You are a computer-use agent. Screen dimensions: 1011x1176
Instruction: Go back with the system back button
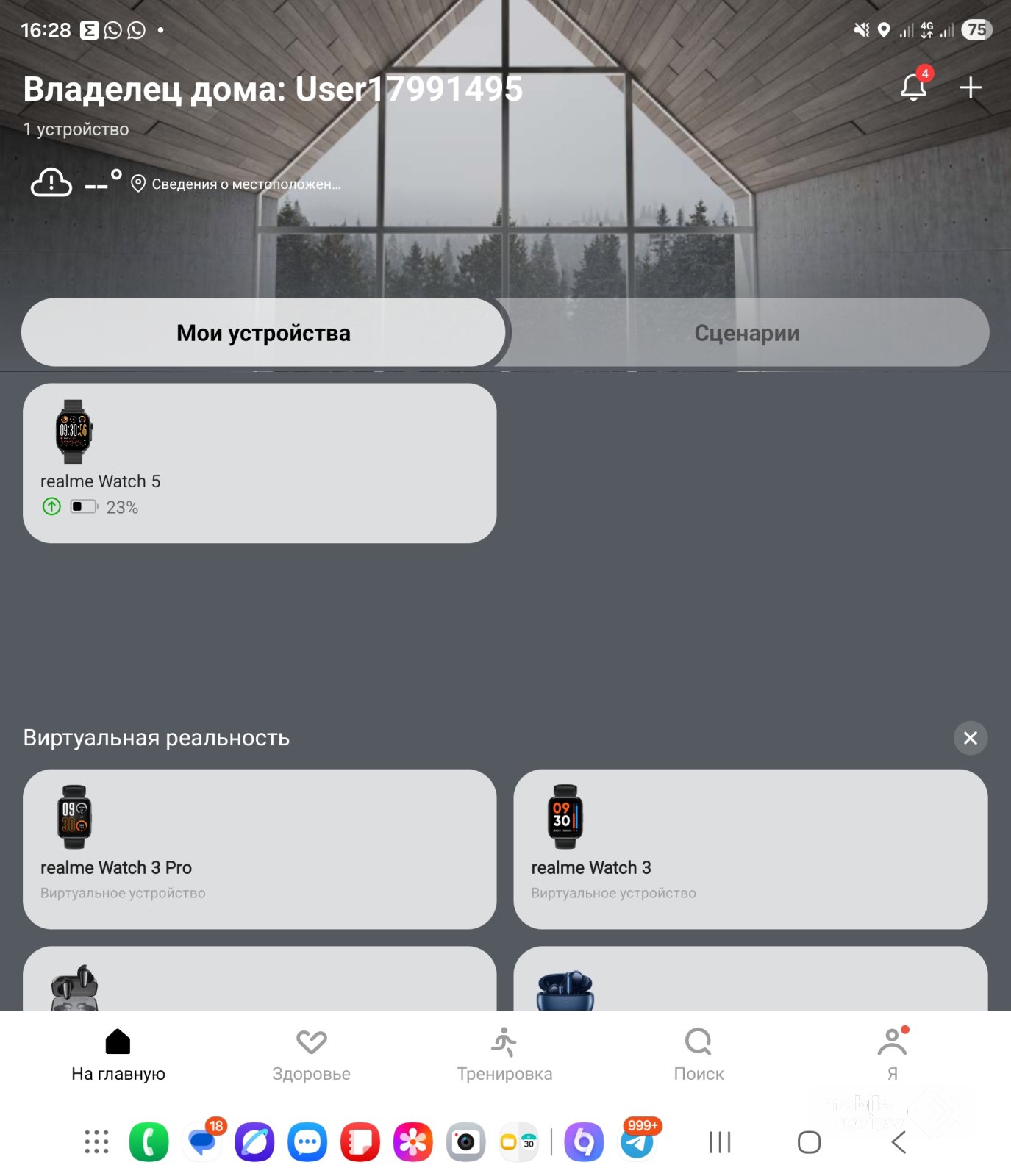coord(899,1142)
